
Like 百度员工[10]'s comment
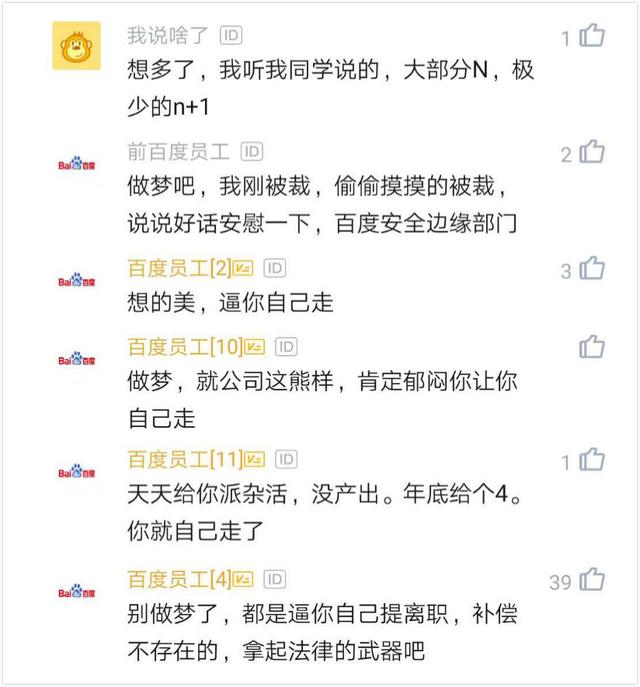point(592,347)
